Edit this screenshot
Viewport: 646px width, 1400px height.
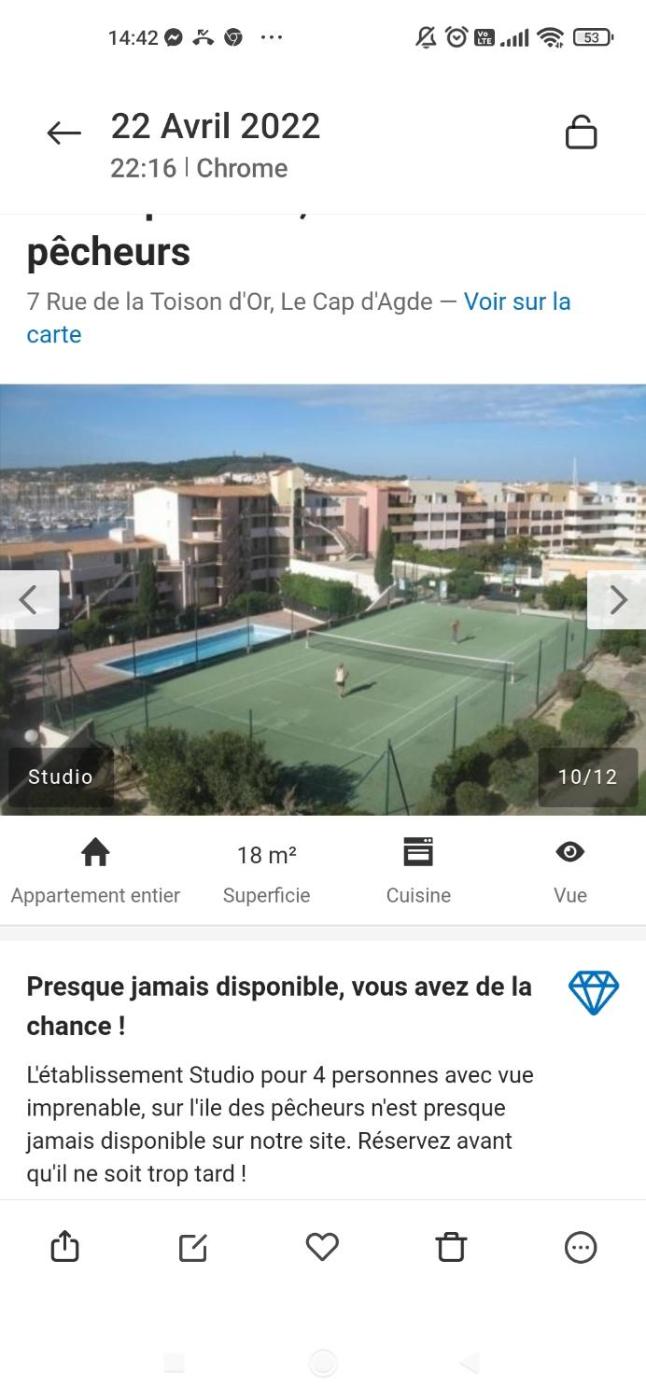(x=193, y=1247)
